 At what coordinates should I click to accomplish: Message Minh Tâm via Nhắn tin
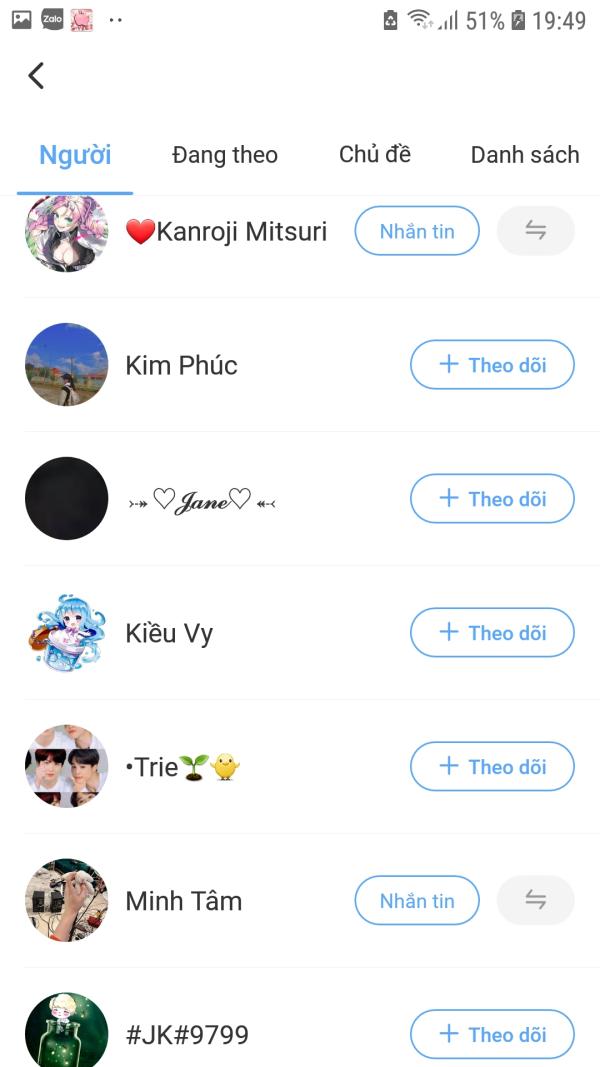tap(417, 901)
